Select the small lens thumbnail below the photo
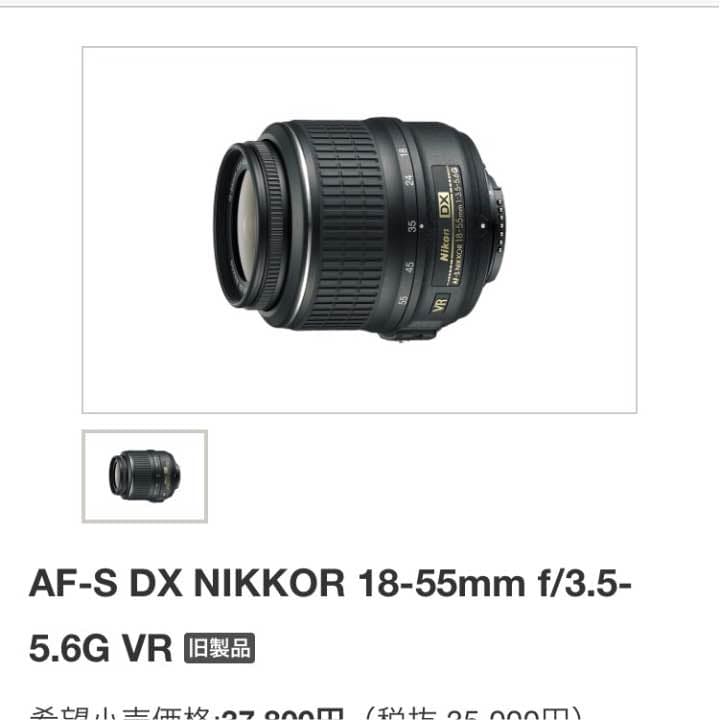 pyautogui.click(x=145, y=476)
